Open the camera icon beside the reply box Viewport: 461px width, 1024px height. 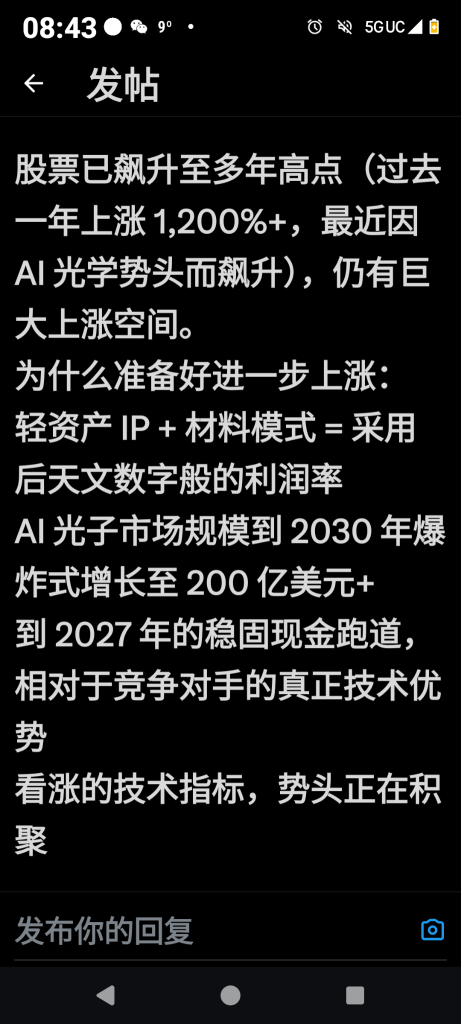432,930
